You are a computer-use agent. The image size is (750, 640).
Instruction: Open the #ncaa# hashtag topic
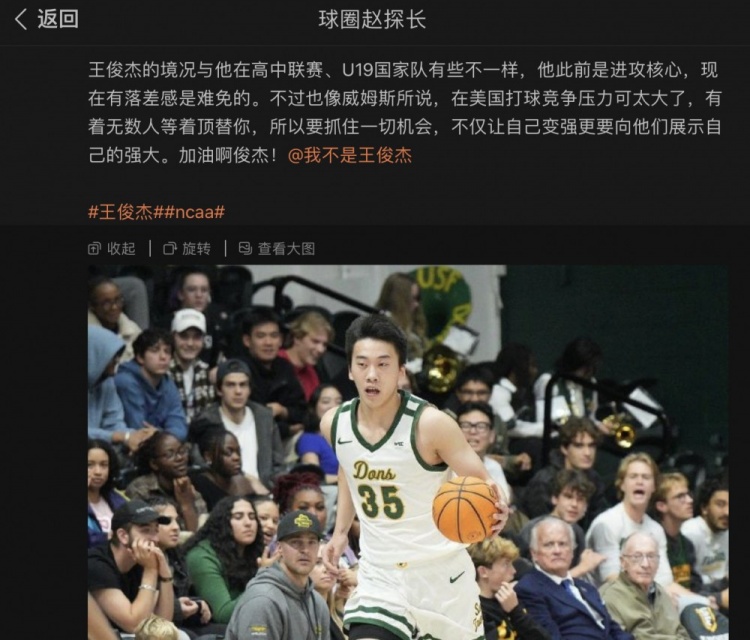[189, 212]
